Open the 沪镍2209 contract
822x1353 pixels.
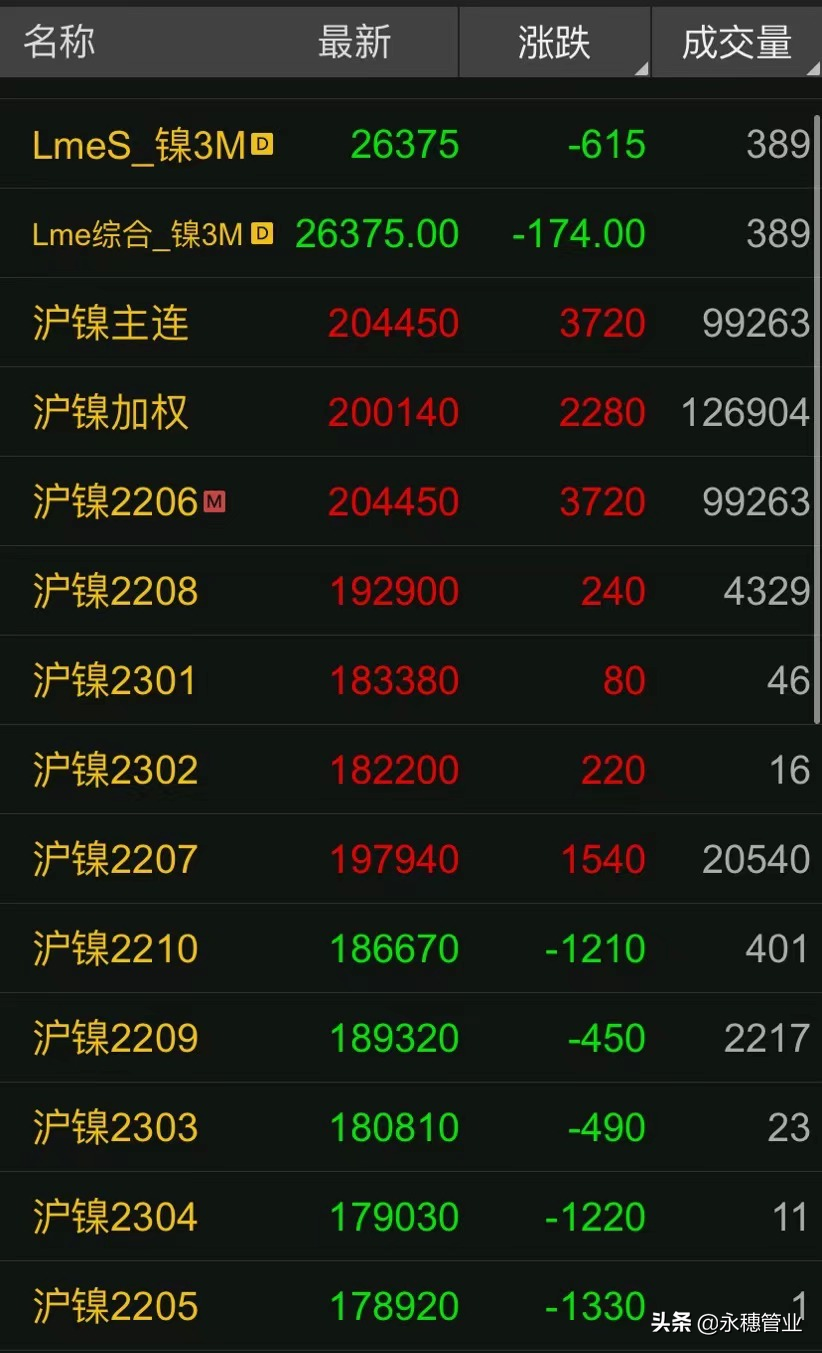tap(411, 1037)
